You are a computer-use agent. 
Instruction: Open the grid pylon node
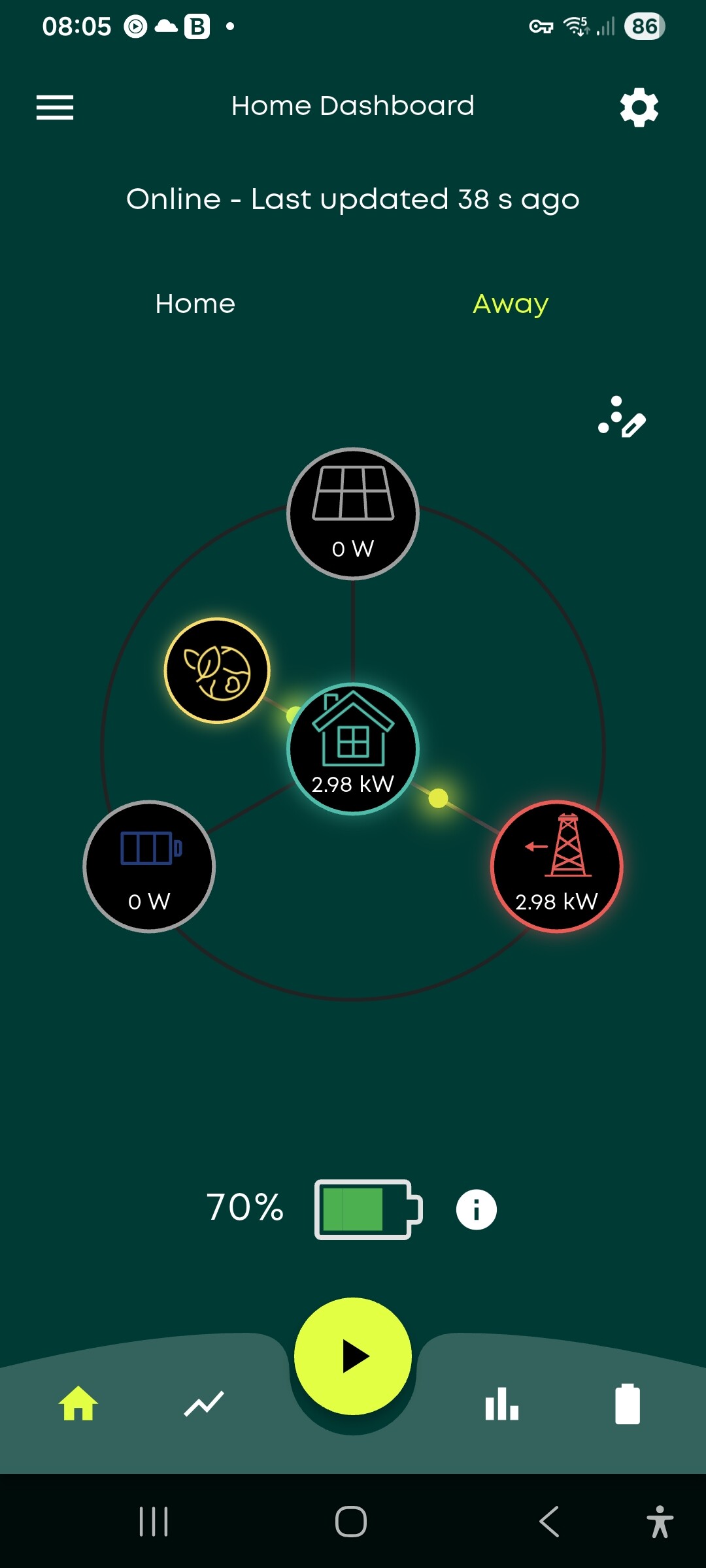(557, 866)
